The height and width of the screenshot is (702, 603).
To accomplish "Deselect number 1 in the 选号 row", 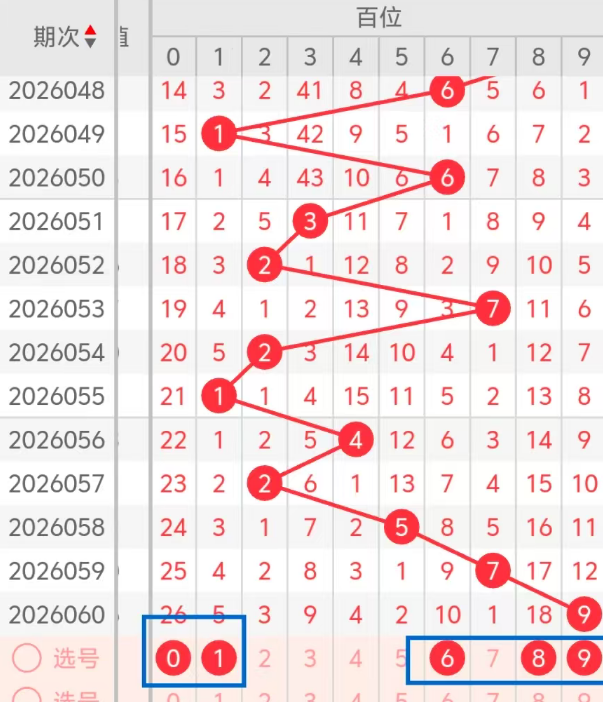I will (218, 658).
